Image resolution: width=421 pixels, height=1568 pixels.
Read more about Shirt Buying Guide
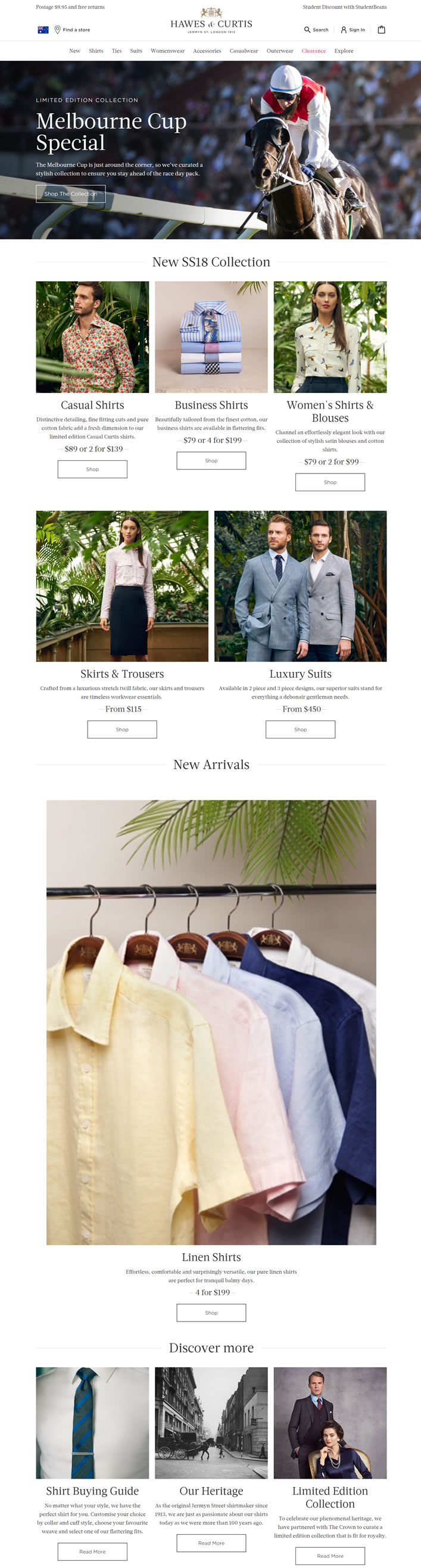pyautogui.click(x=92, y=1551)
